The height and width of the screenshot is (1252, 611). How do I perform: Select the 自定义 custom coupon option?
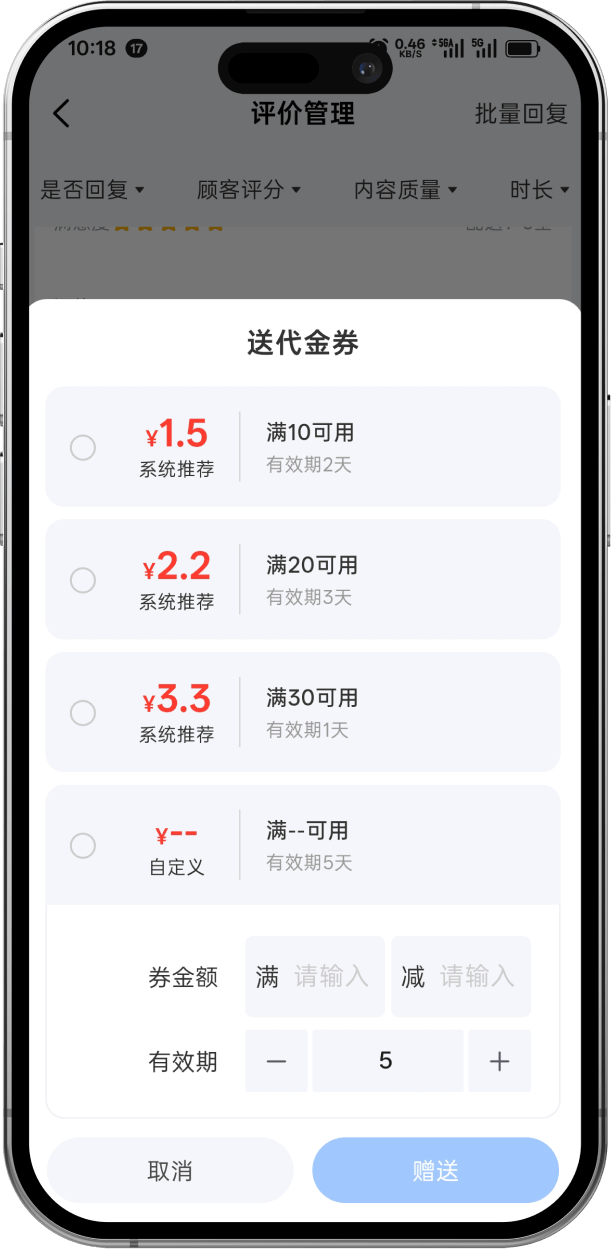pyautogui.click(x=83, y=846)
